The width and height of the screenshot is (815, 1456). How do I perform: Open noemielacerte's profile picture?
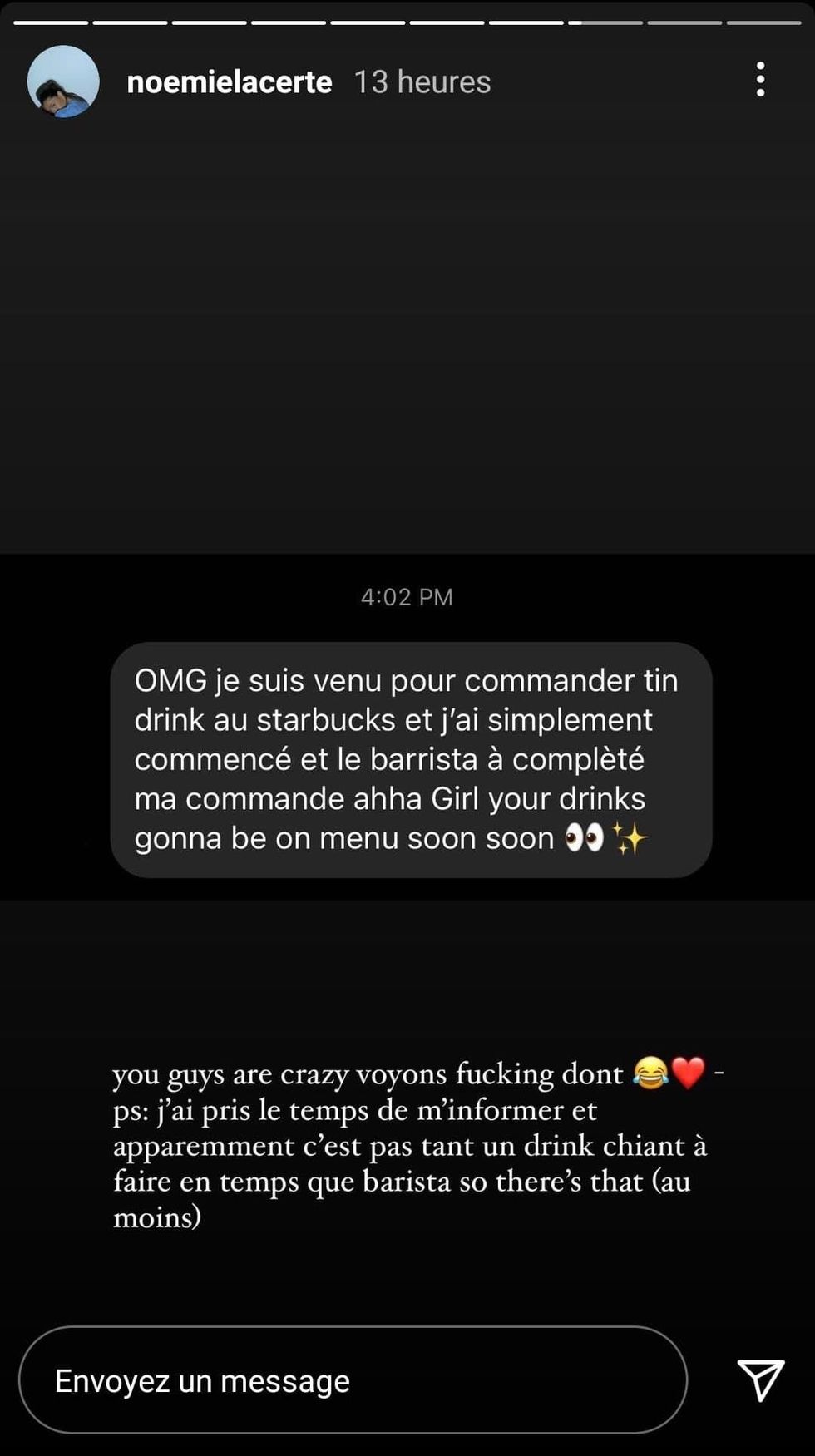coord(63,81)
